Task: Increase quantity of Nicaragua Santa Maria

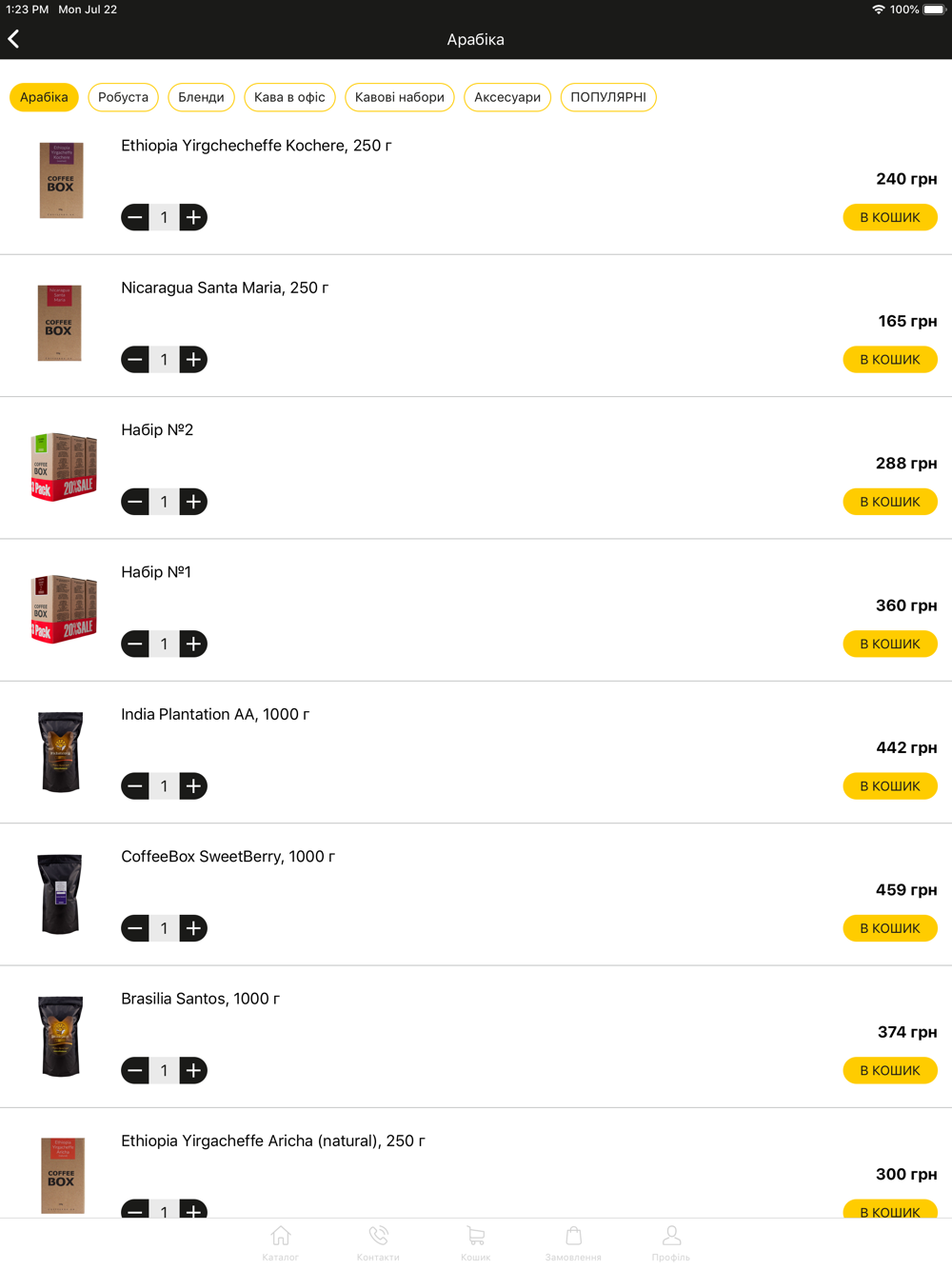Action: click(x=193, y=360)
